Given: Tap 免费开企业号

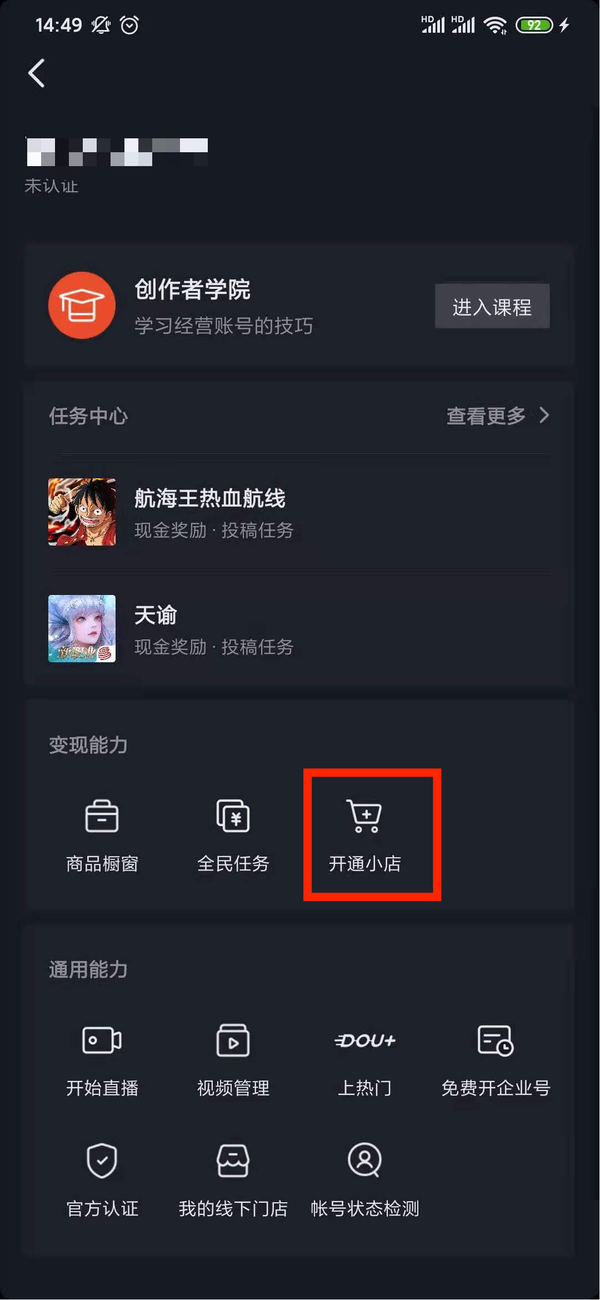Looking at the screenshot, I should pyautogui.click(x=495, y=1060).
